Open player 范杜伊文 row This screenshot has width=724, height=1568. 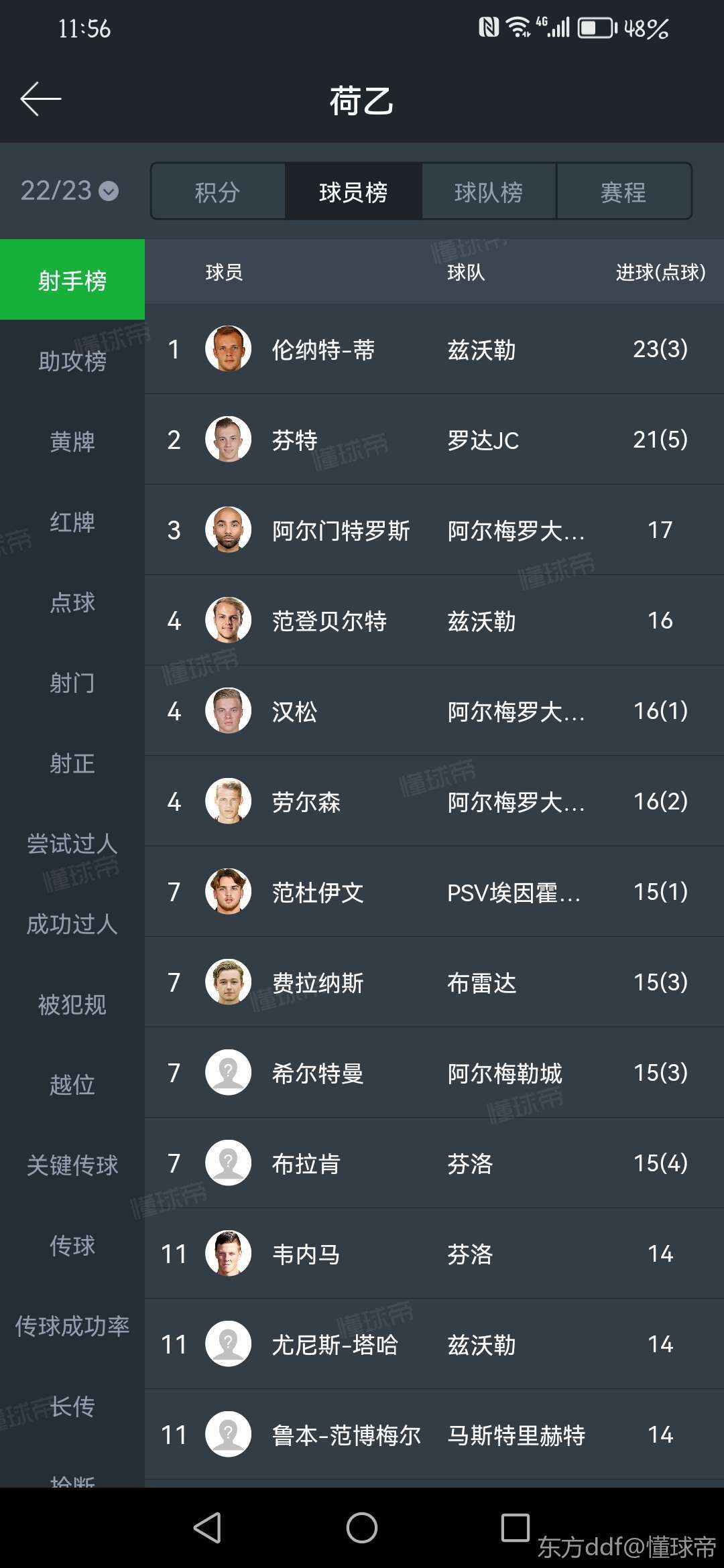[434, 892]
